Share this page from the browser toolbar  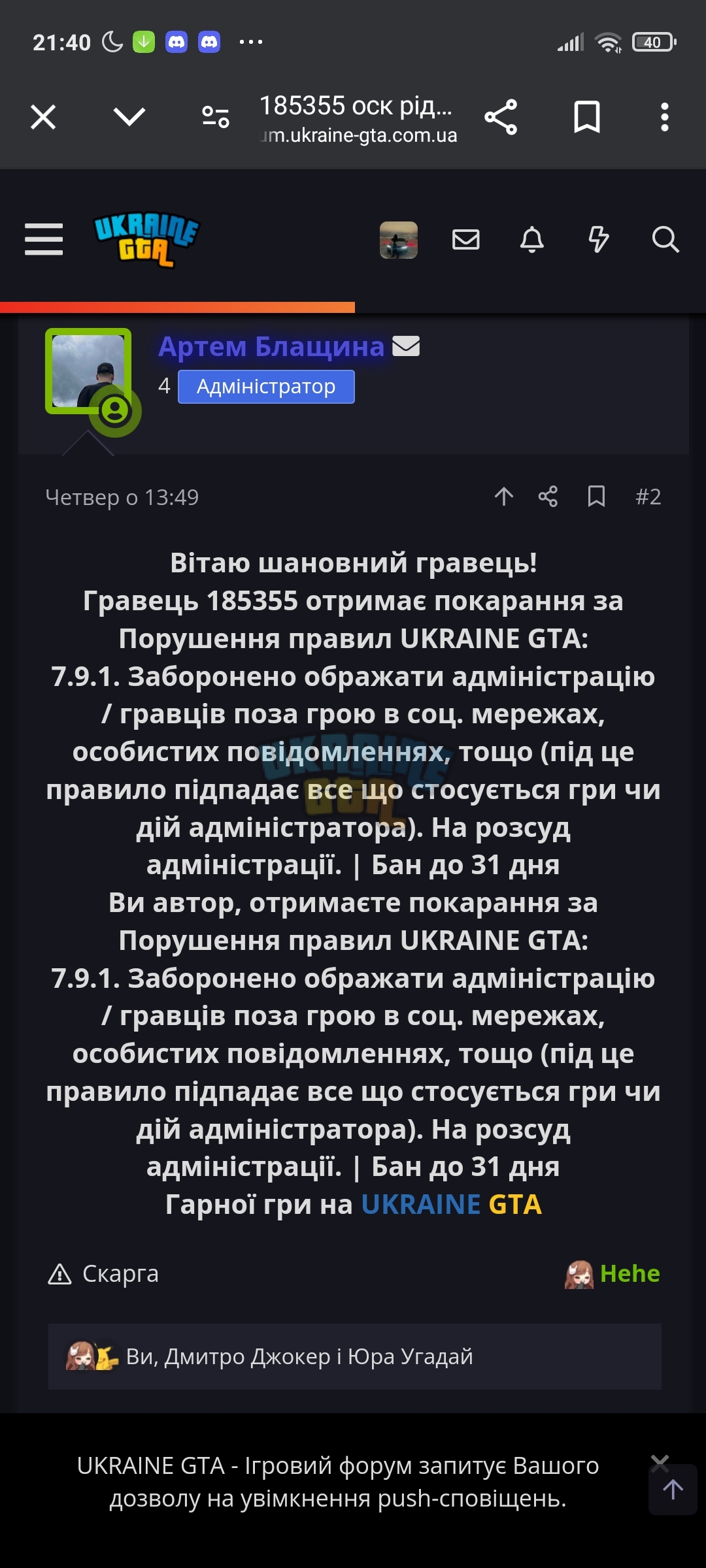point(501,118)
